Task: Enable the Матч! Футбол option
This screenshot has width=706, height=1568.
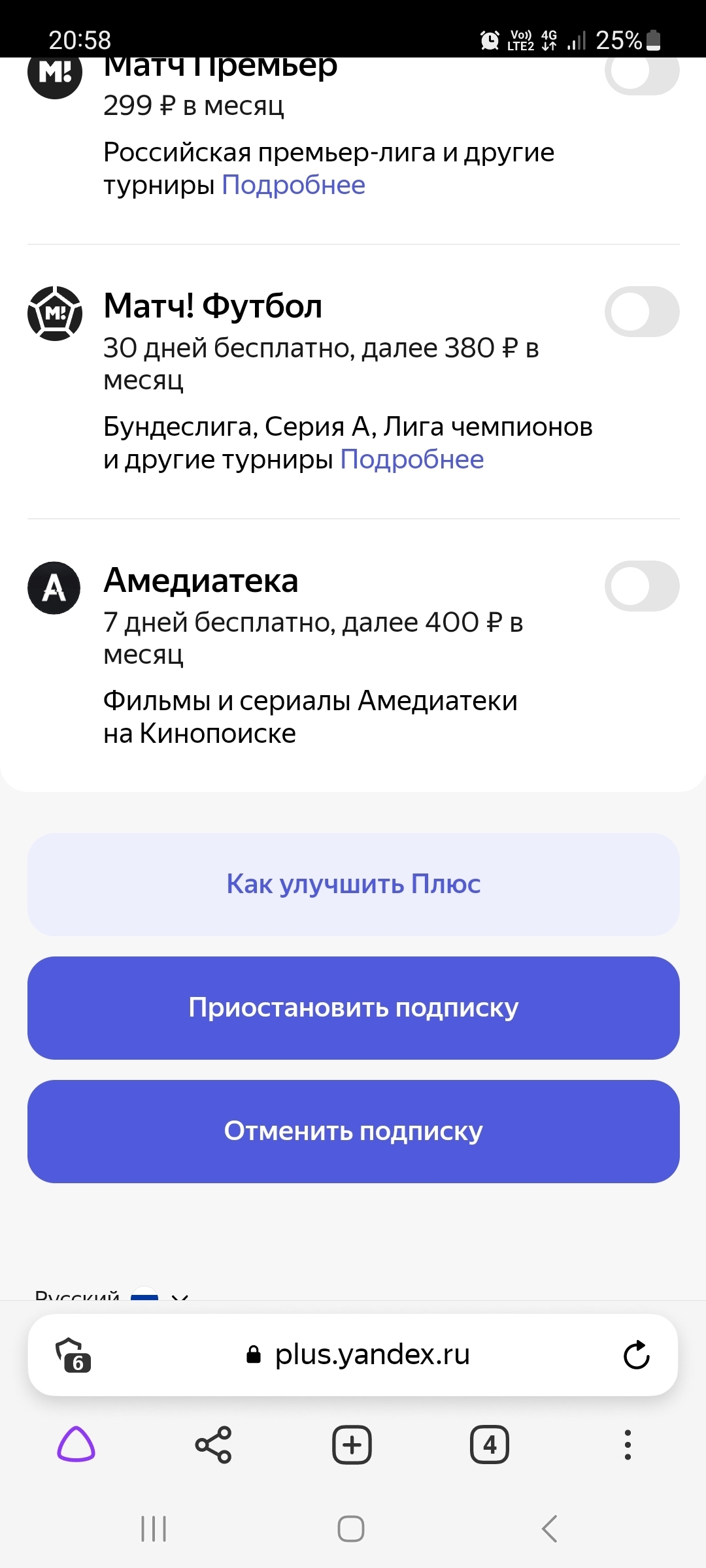Action: coord(641,312)
